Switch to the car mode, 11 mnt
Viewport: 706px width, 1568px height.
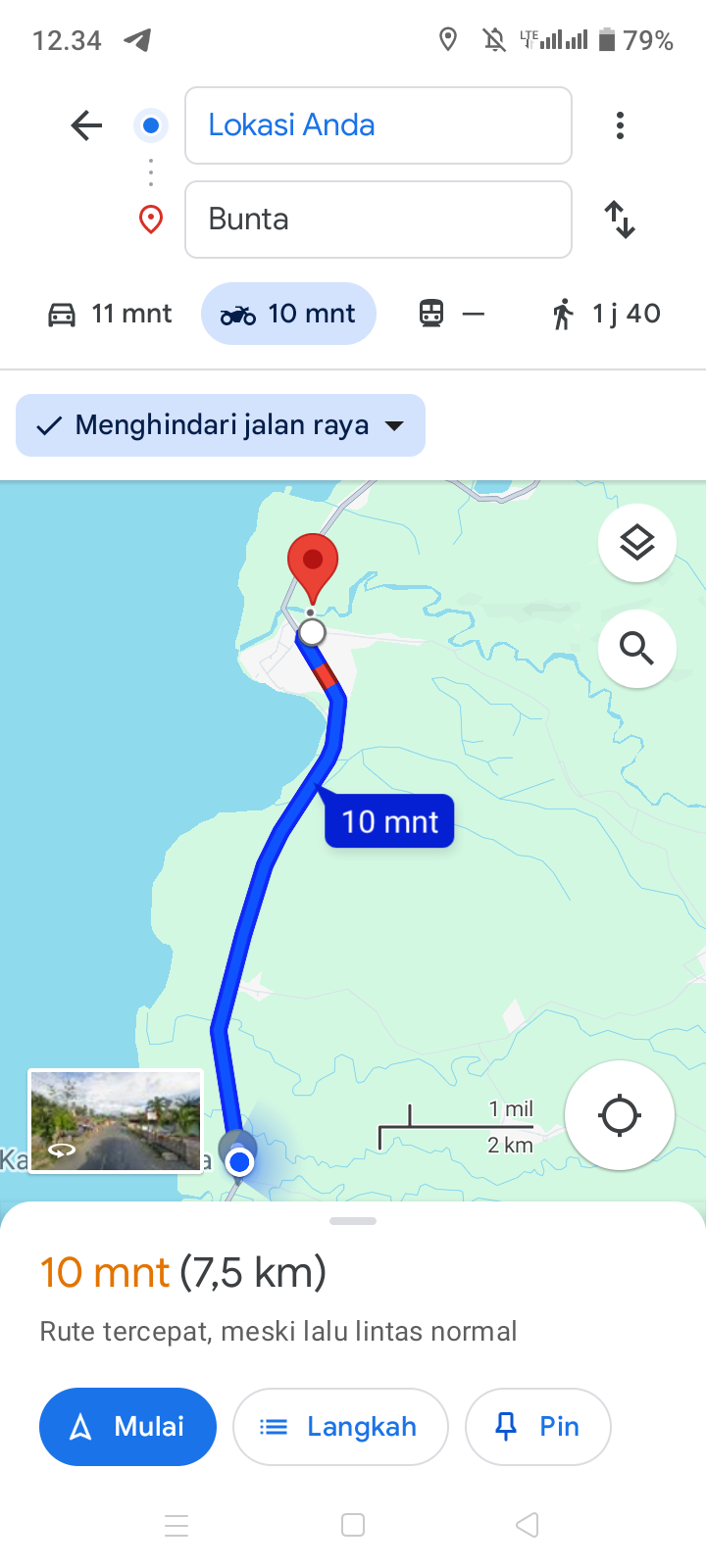(x=110, y=314)
